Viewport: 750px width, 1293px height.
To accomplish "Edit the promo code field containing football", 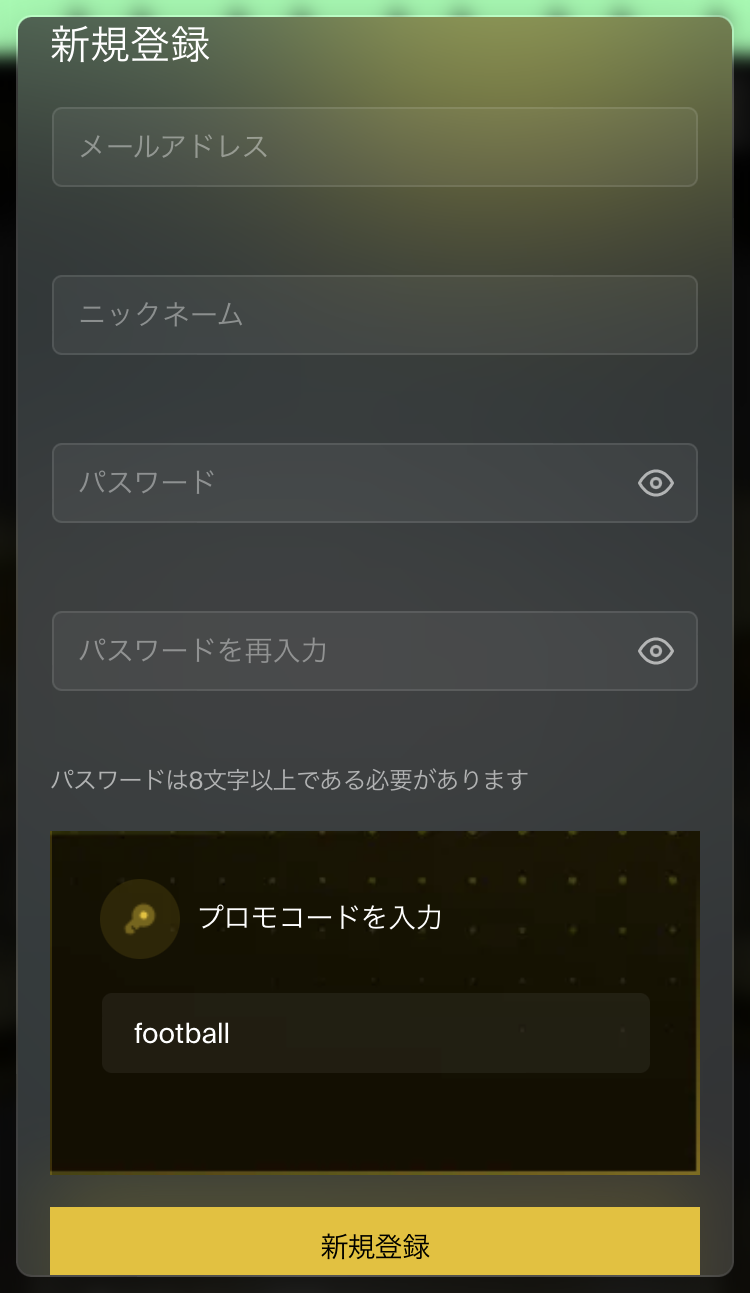I will pyautogui.click(x=375, y=1033).
